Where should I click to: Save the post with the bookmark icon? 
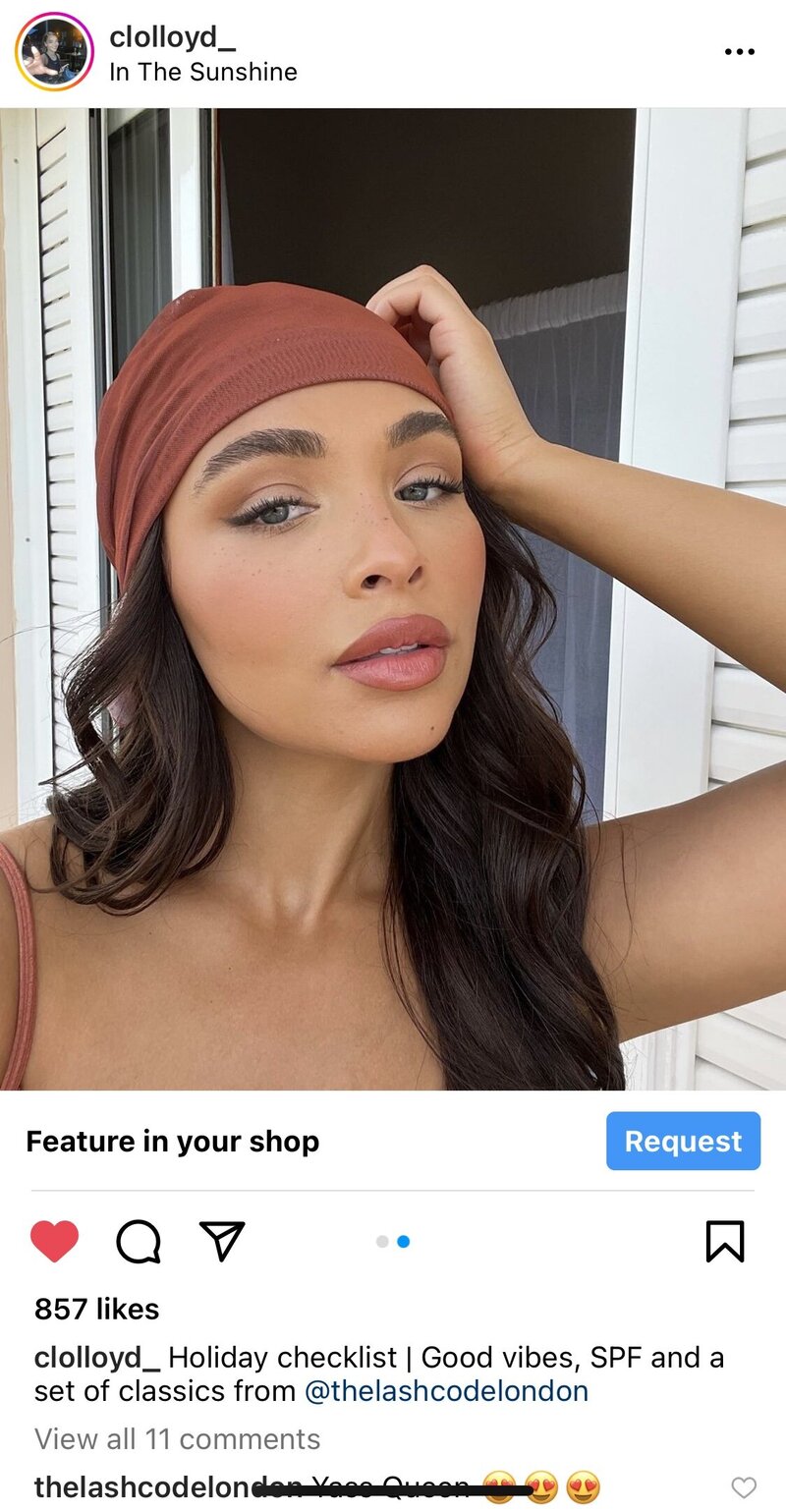725,1241
